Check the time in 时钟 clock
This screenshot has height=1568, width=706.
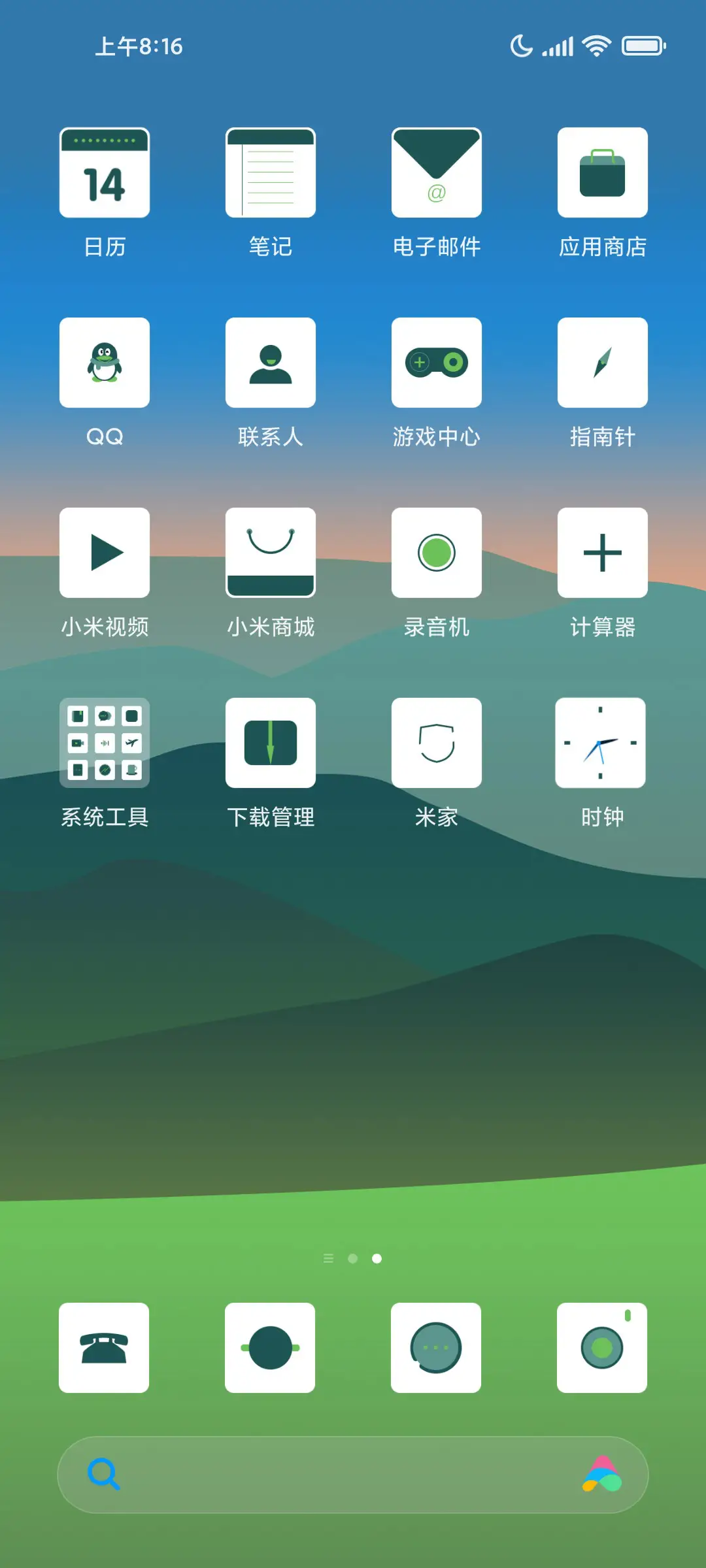[601, 742]
